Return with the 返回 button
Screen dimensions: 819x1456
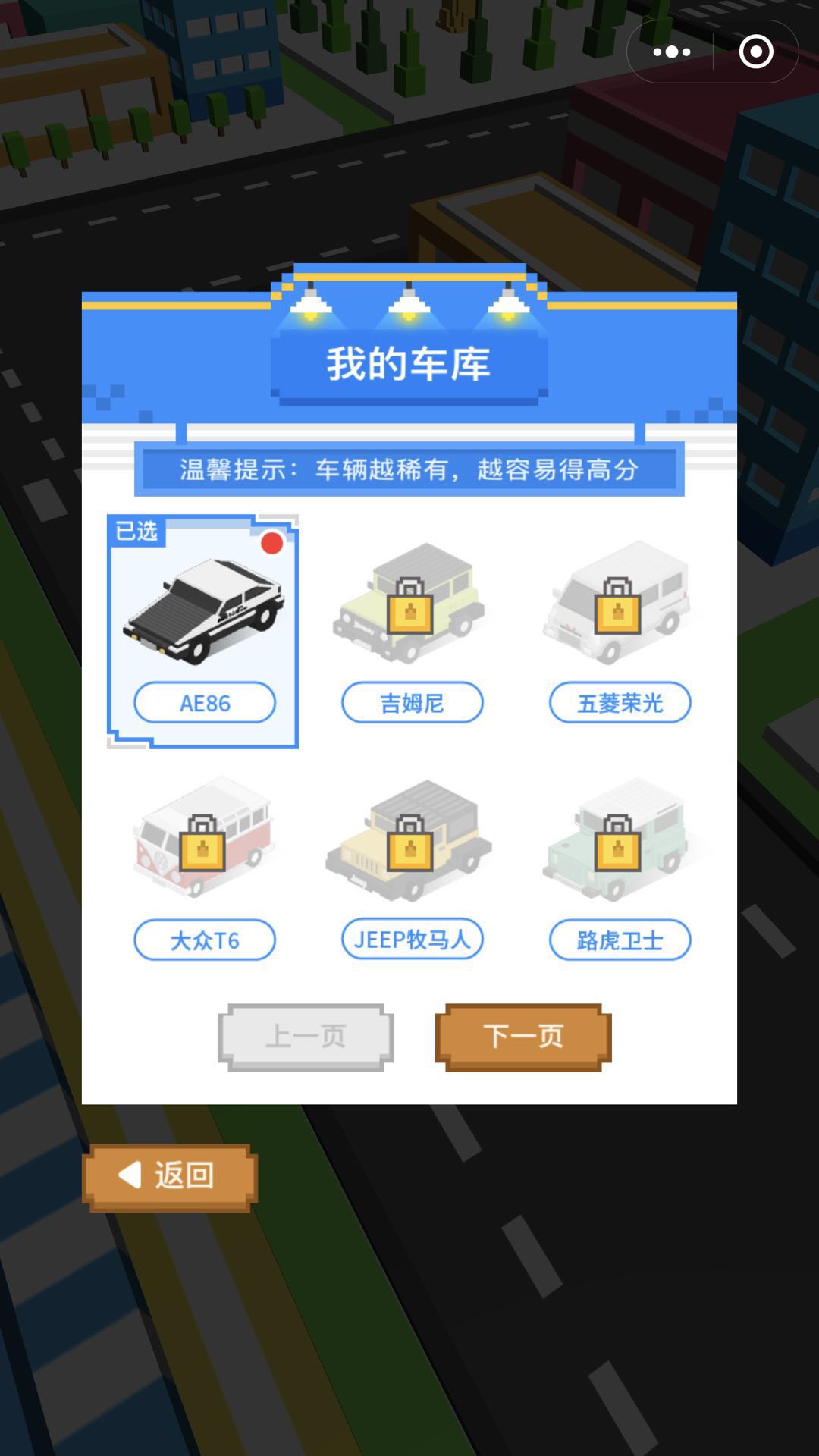click(170, 1176)
